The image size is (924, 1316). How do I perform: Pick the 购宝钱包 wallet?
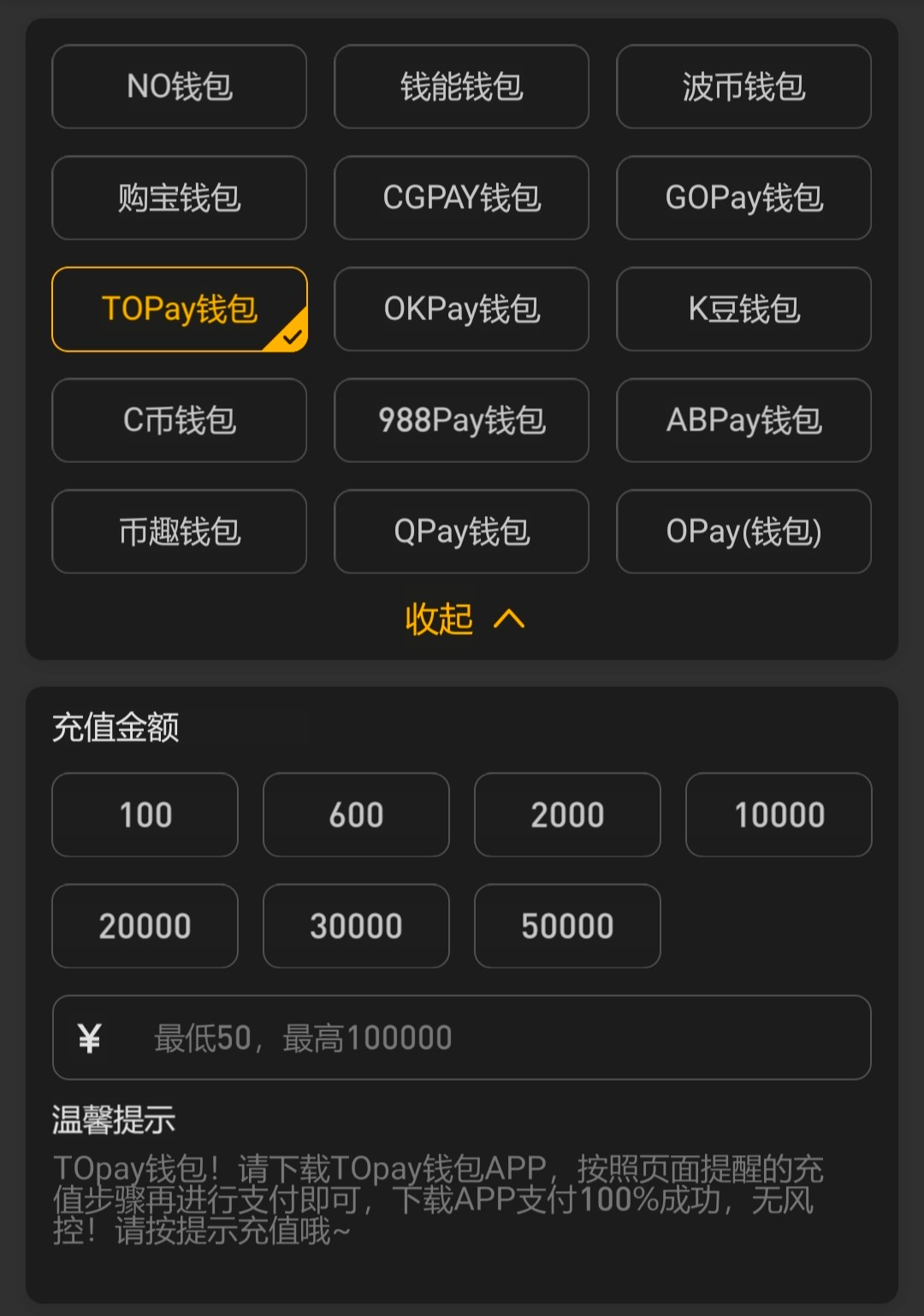pyautogui.click(x=179, y=198)
